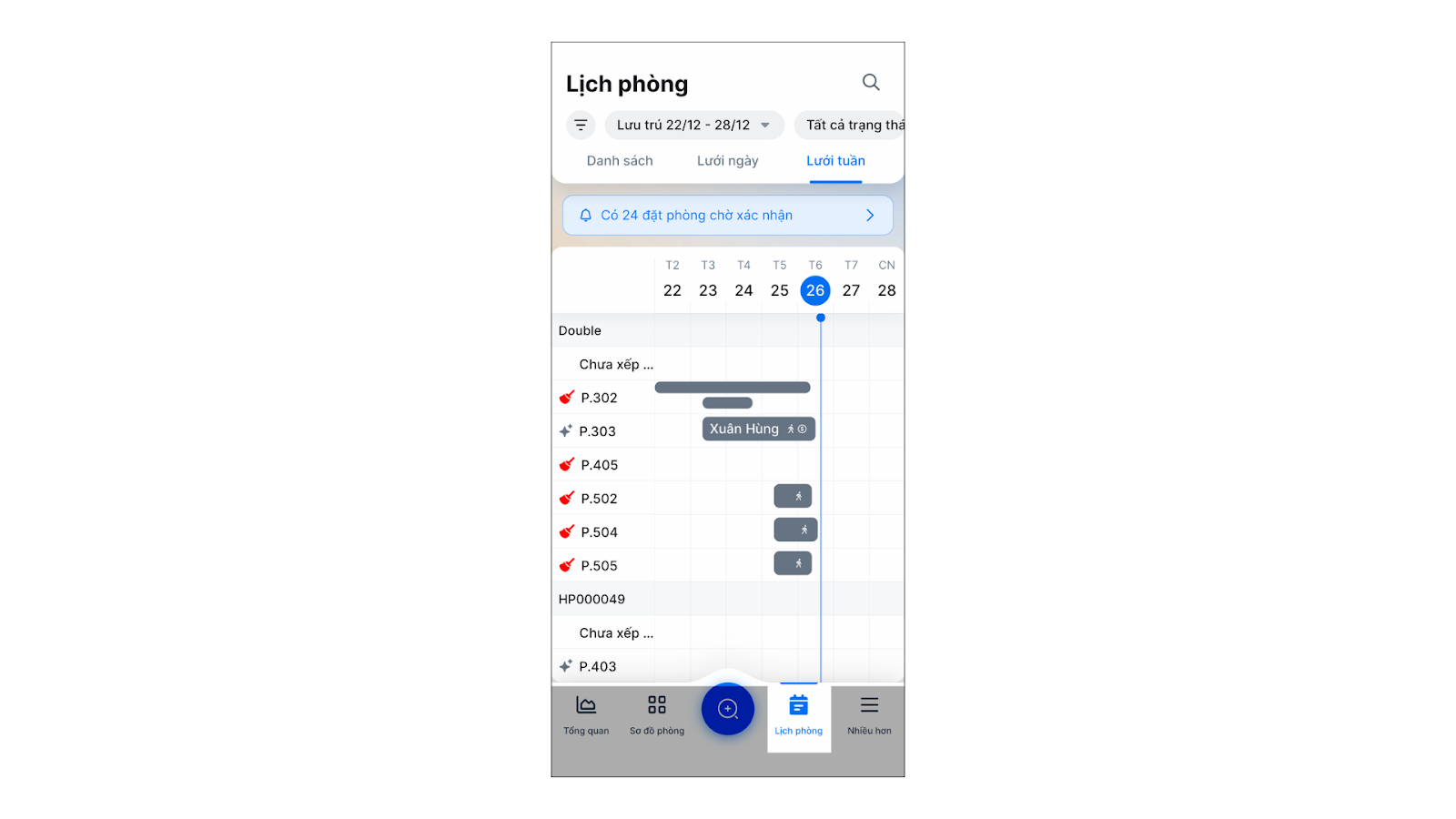Switch to the Lưới ngày tab

[x=727, y=161]
